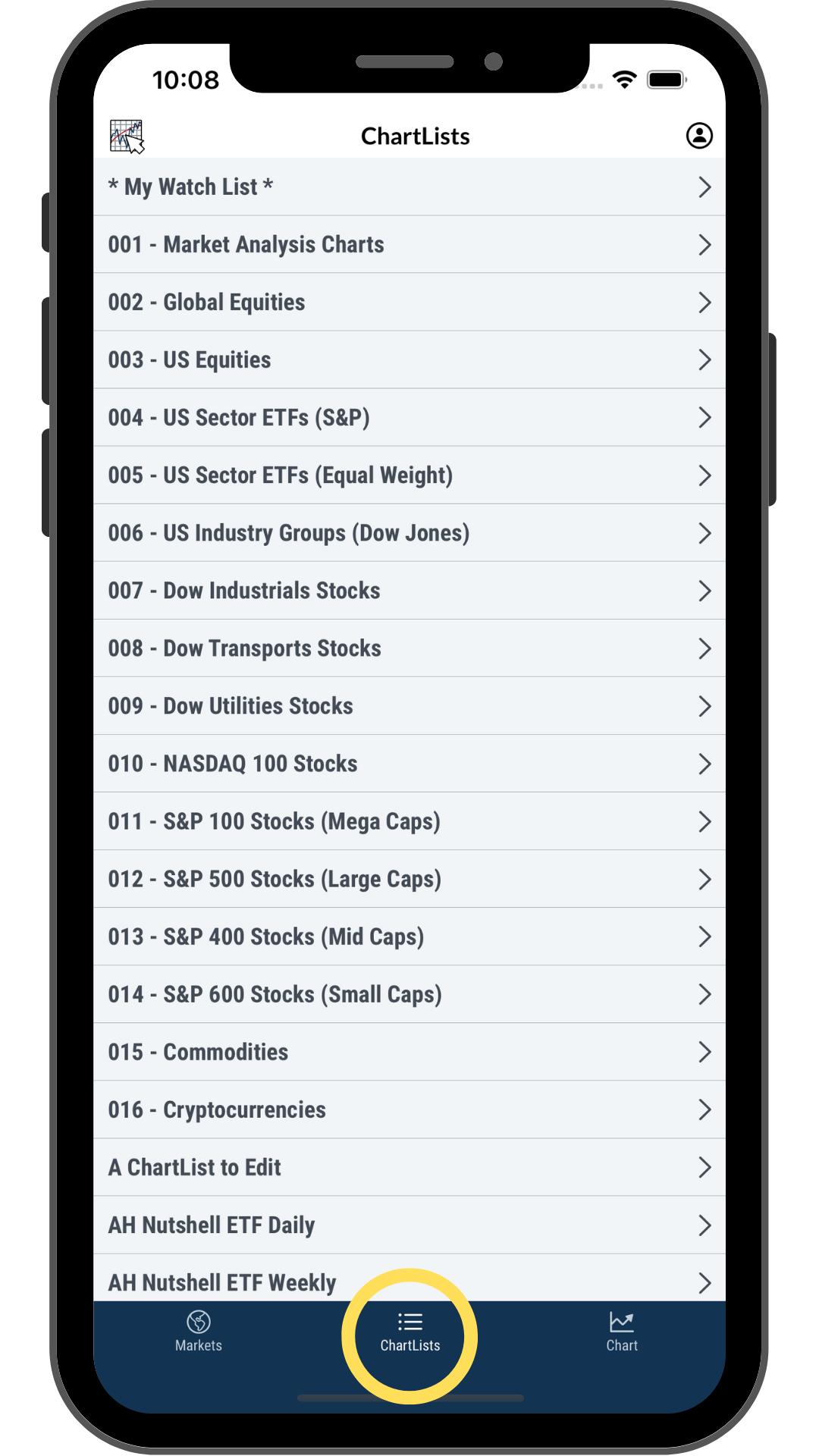Screen dimensions: 819x1456
Task: Tap the StockCharts chart logo icon
Action: 127,136
